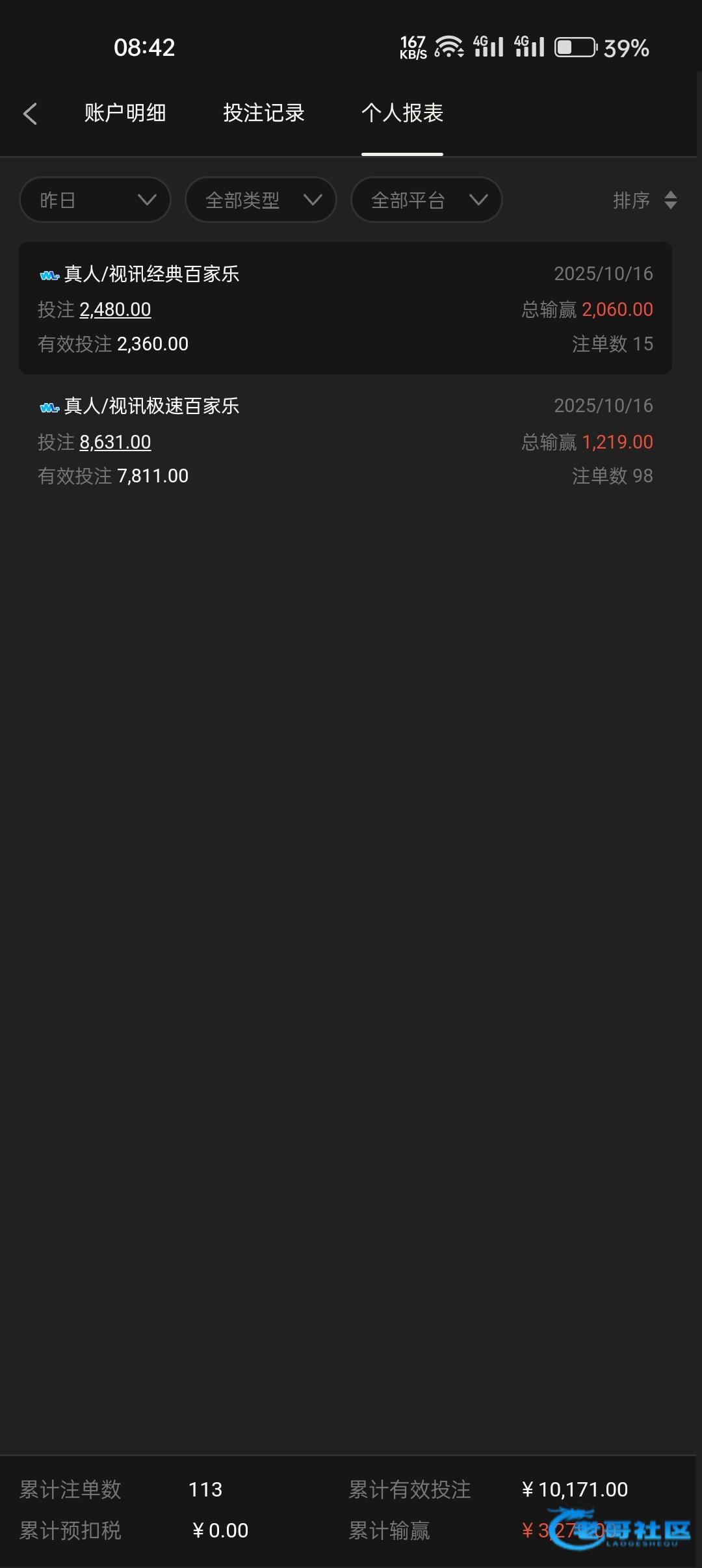This screenshot has width=702, height=1568.
Task: Select the 个人报表 tab
Action: pyautogui.click(x=402, y=113)
